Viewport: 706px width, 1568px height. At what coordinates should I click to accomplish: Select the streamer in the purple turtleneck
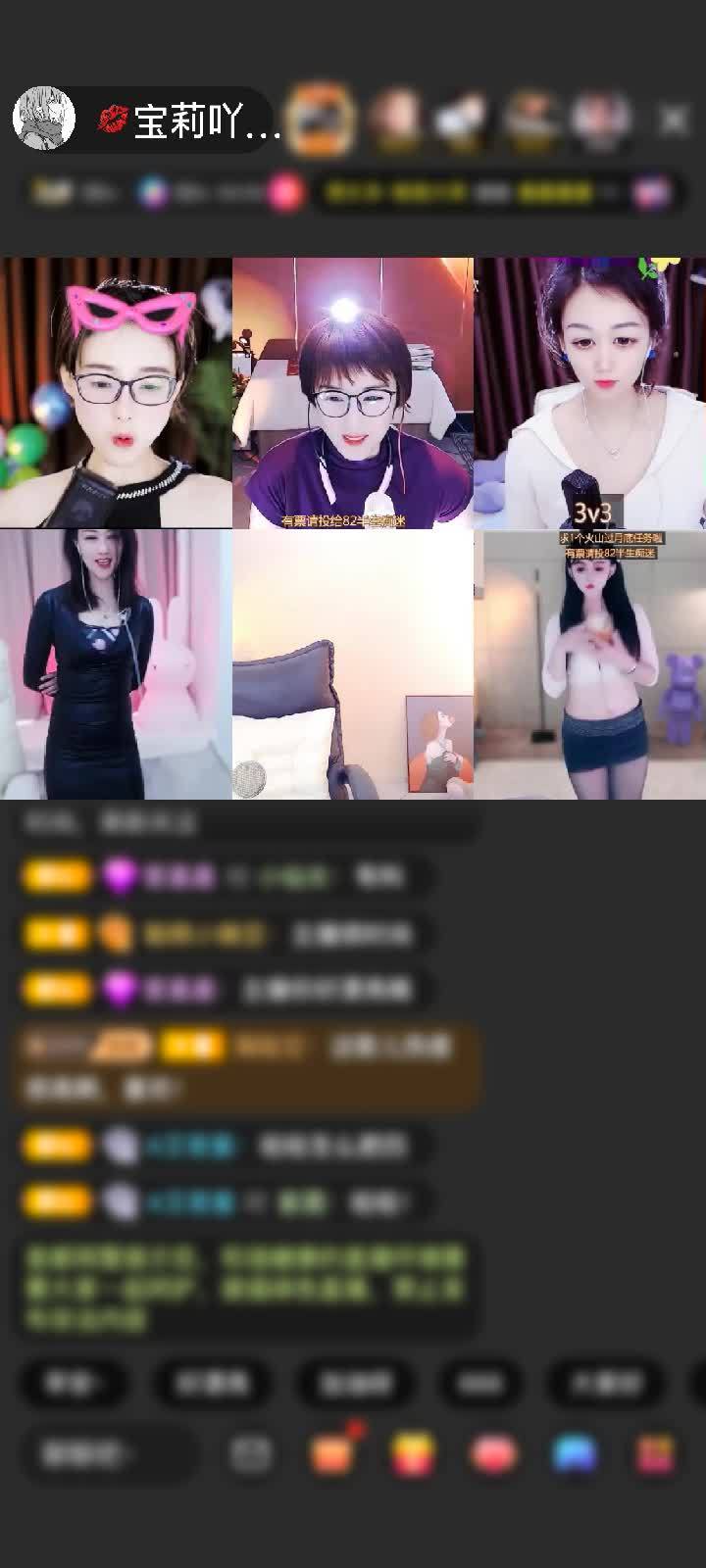pyautogui.click(x=353, y=392)
